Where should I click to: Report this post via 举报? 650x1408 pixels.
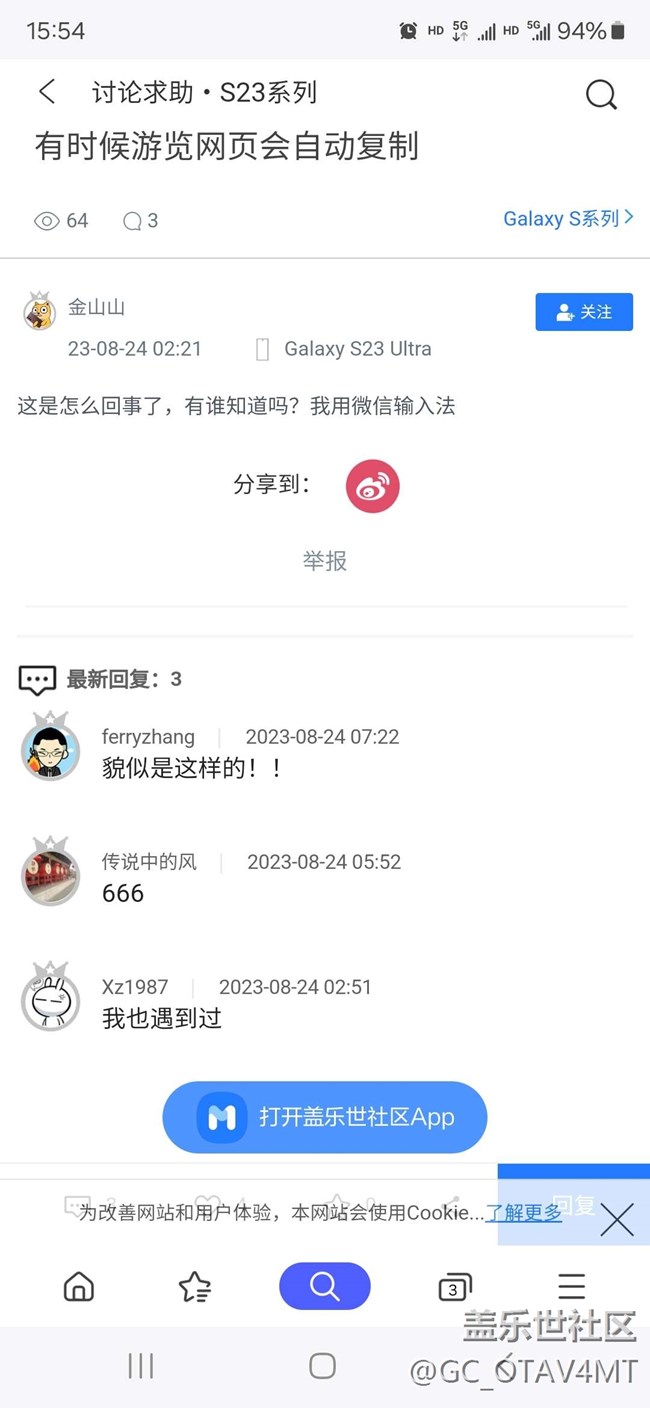tap(325, 561)
